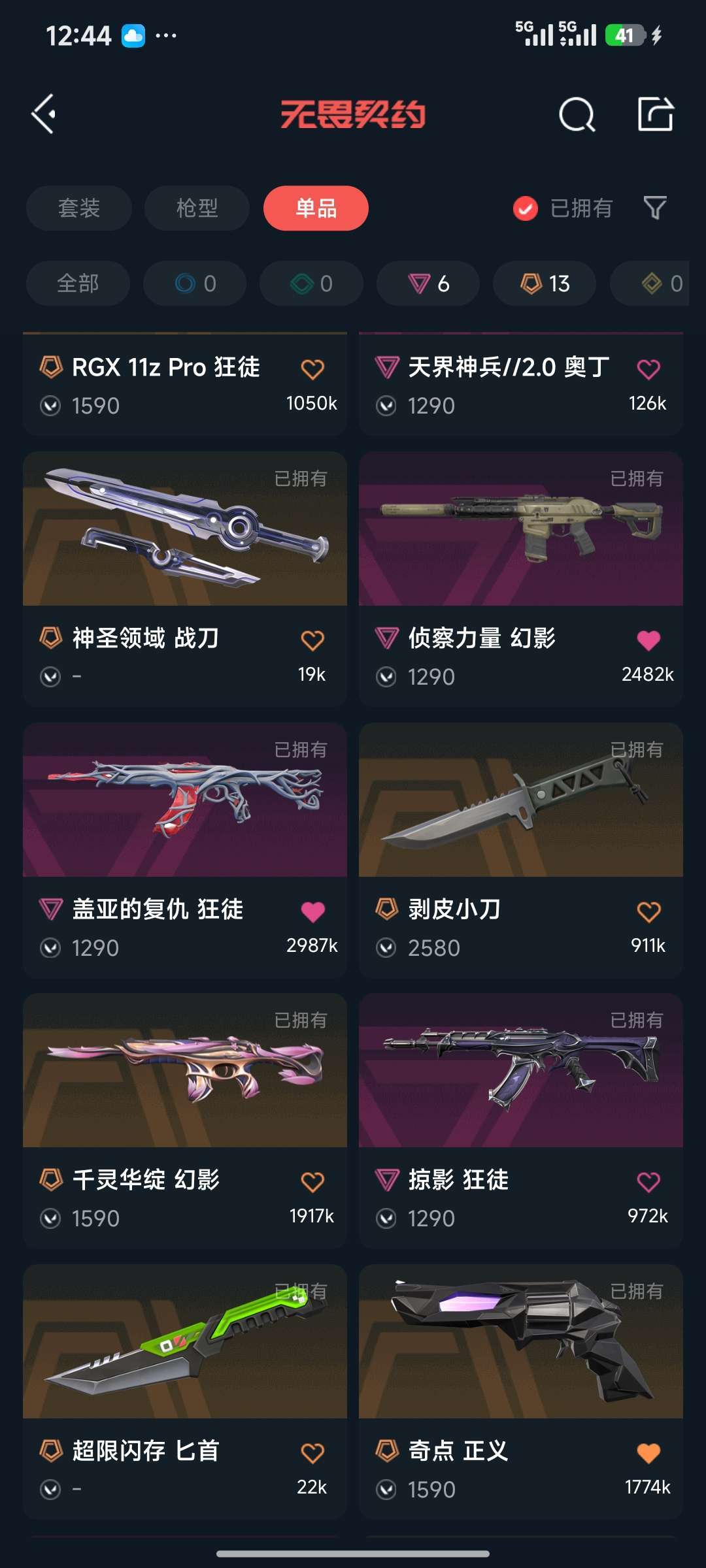The image size is (706, 1568).
Task: Go back using the top-left arrow
Action: [x=44, y=114]
